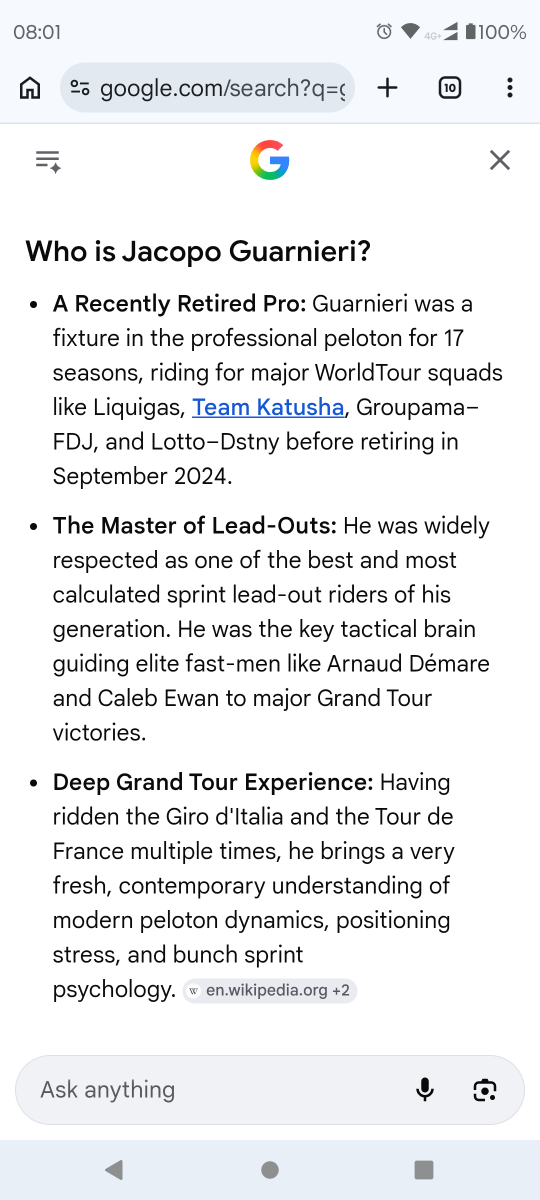Open the AI mode history icon

(x=48, y=161)
